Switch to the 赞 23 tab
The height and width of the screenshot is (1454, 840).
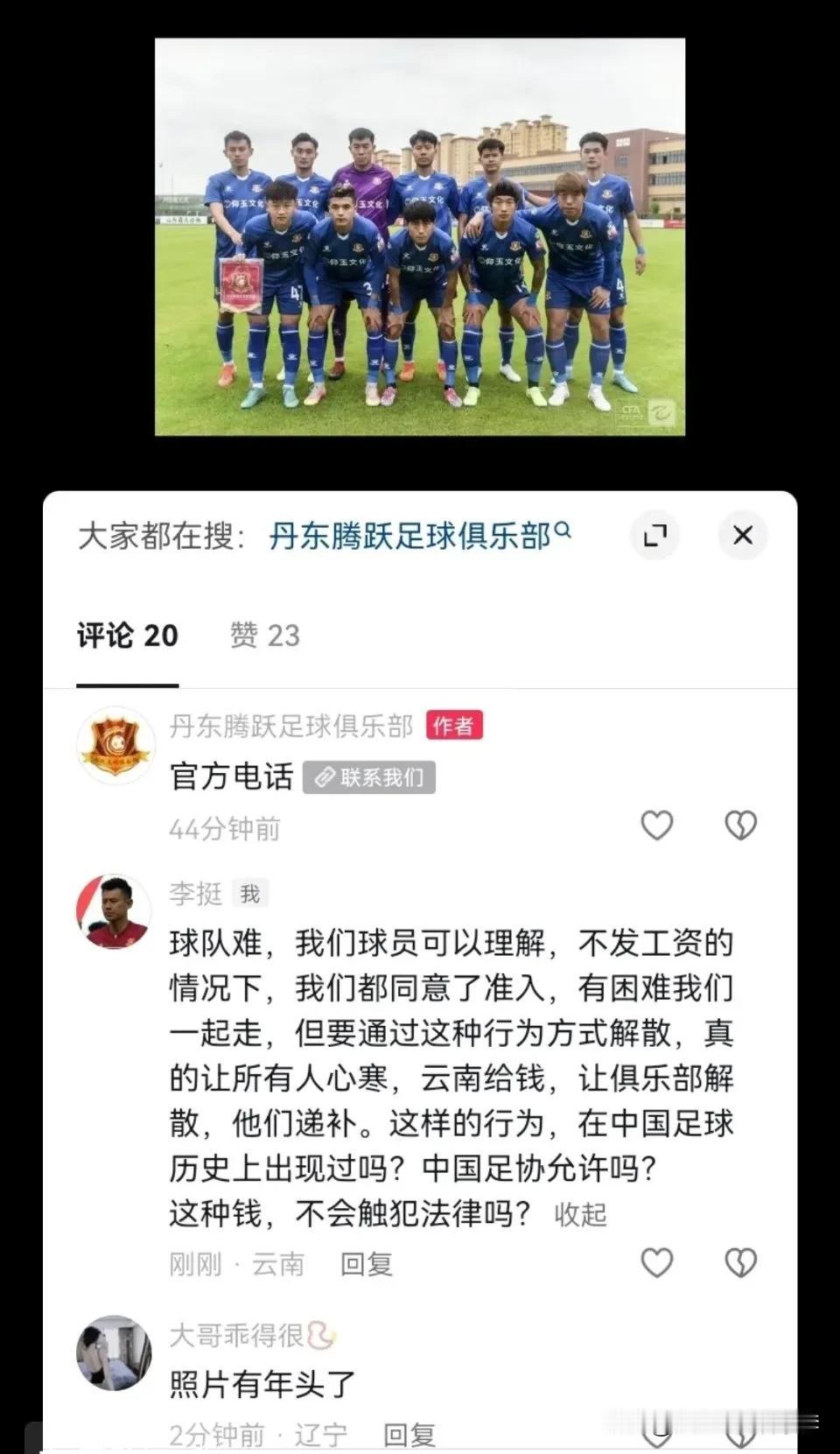265,636
